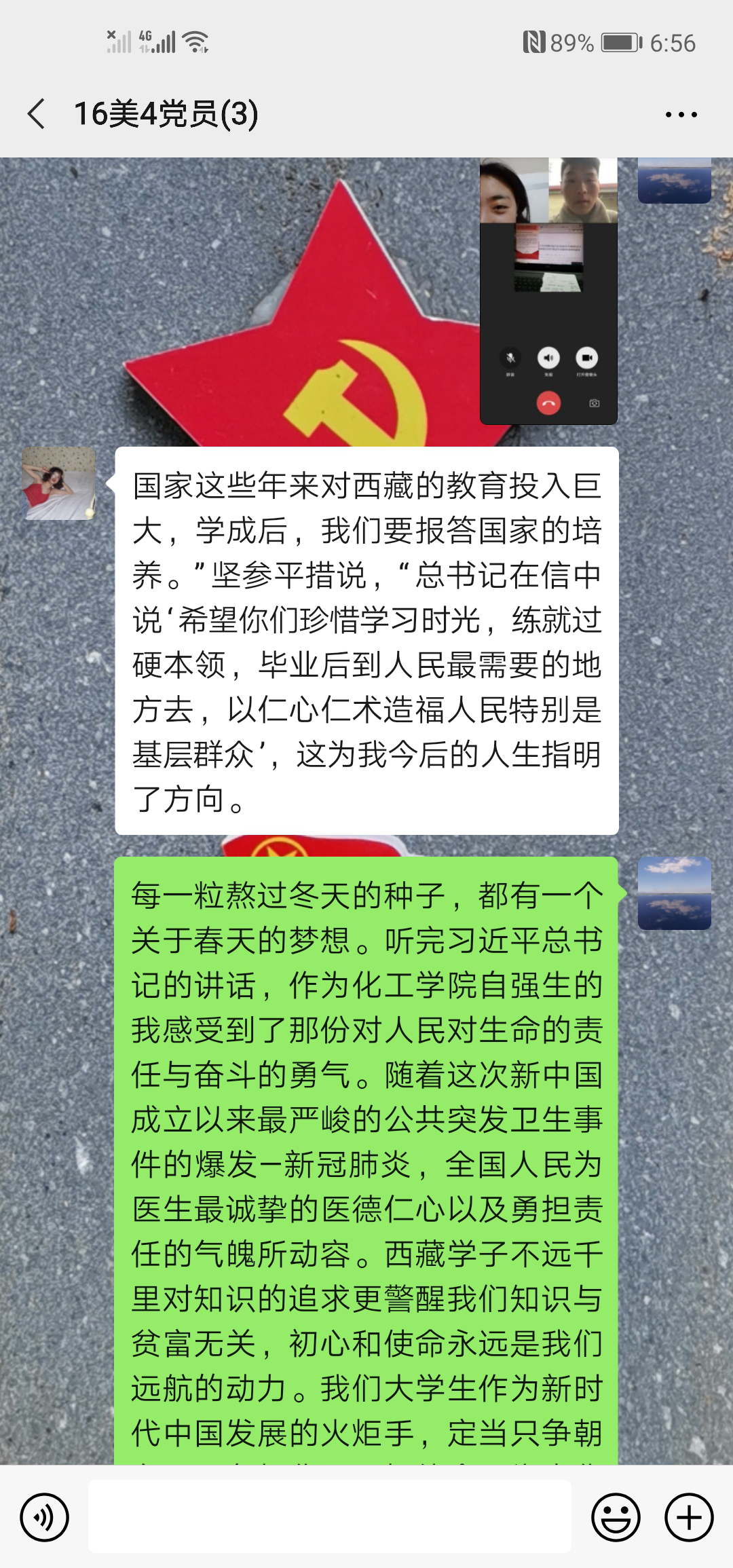Open the group chat options menu
Screen dimensions: 733x1568
click(x=681, y=115)
